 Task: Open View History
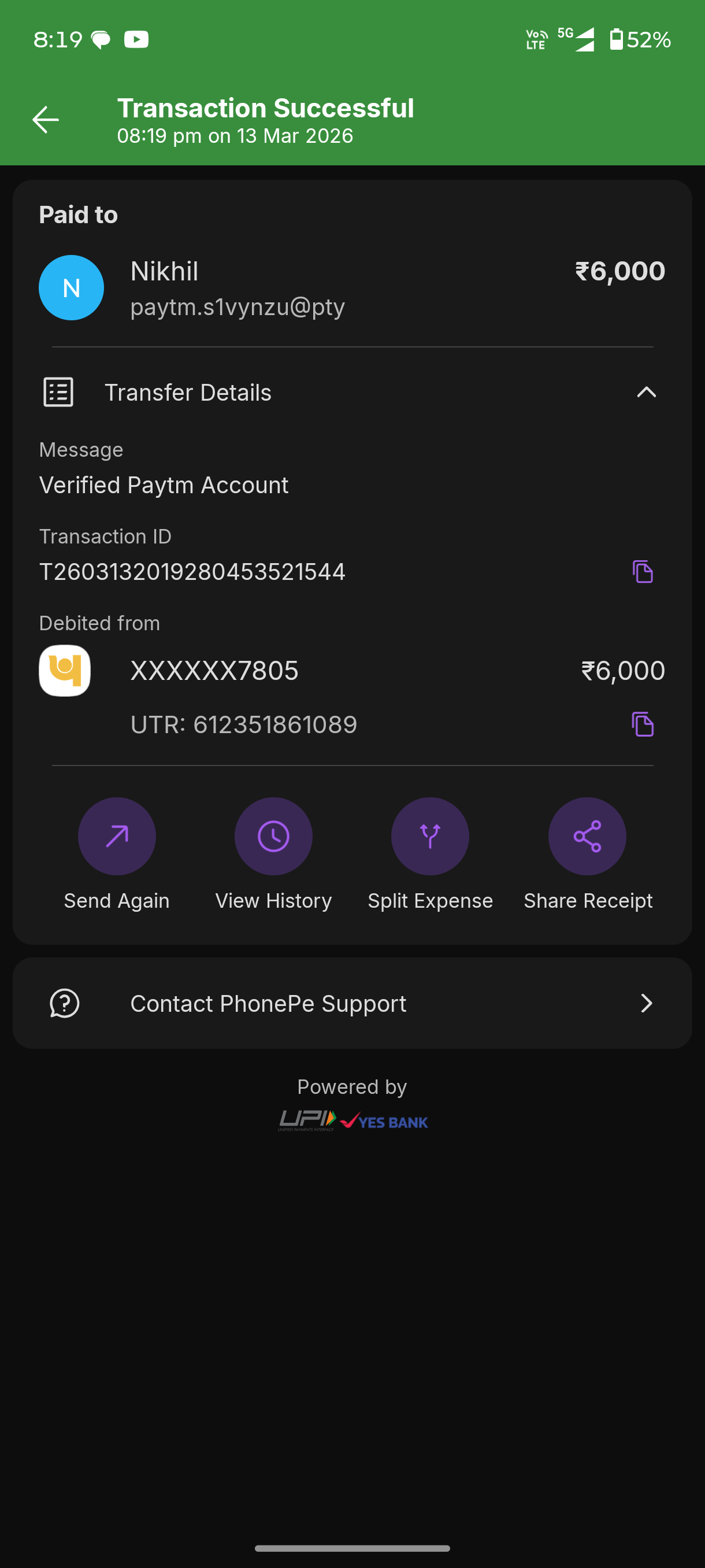pos(273,837)
